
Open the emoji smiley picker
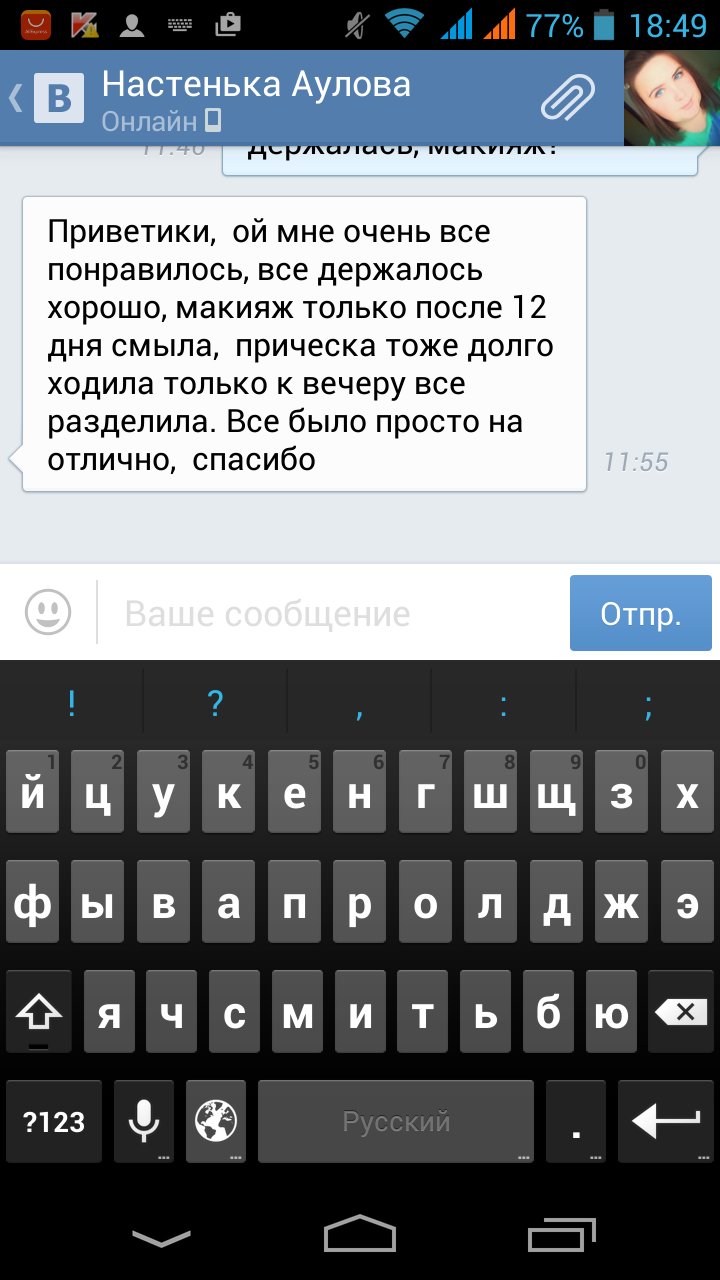[x=48, y=612]
